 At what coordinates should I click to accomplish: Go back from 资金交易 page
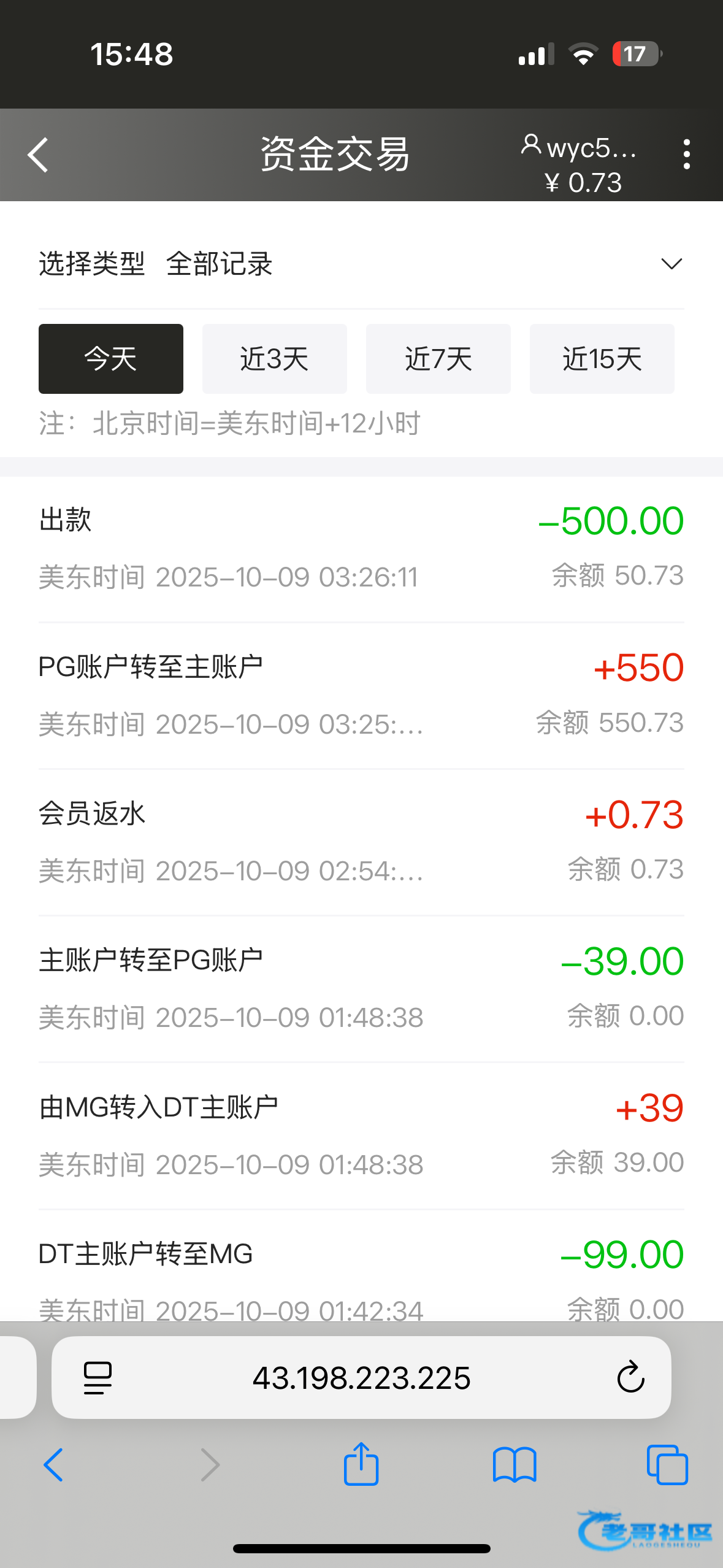coord(38,155)
